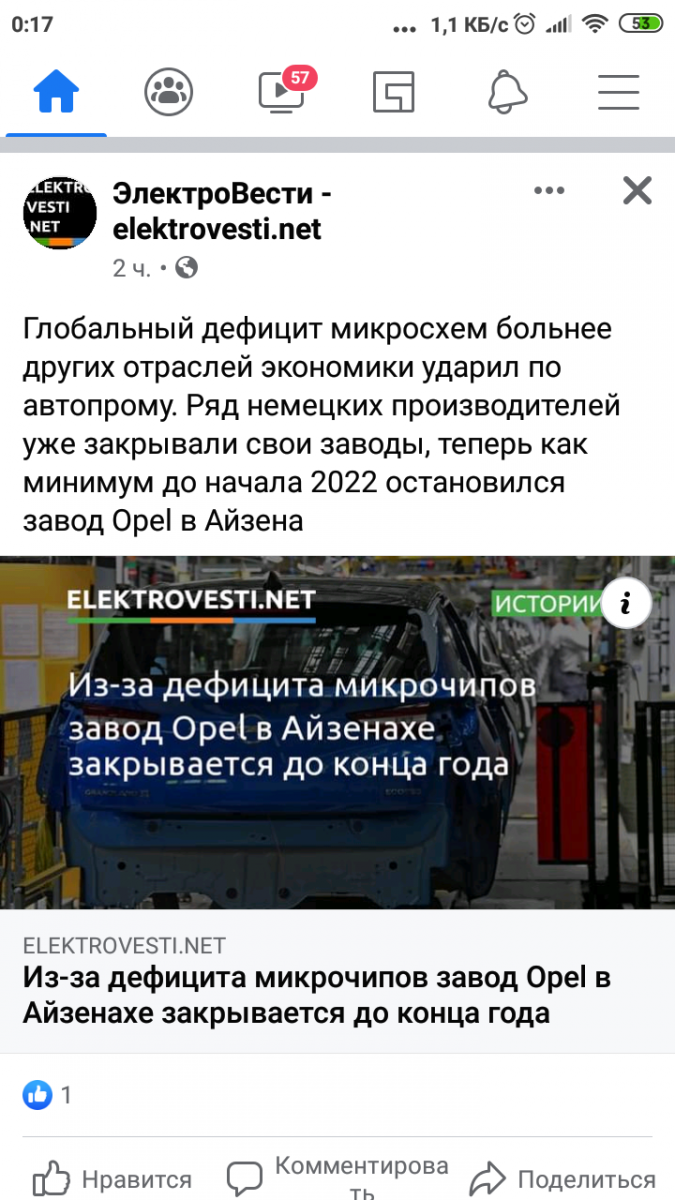
Task: Open the hamburger menu tab
Action: 618,93
